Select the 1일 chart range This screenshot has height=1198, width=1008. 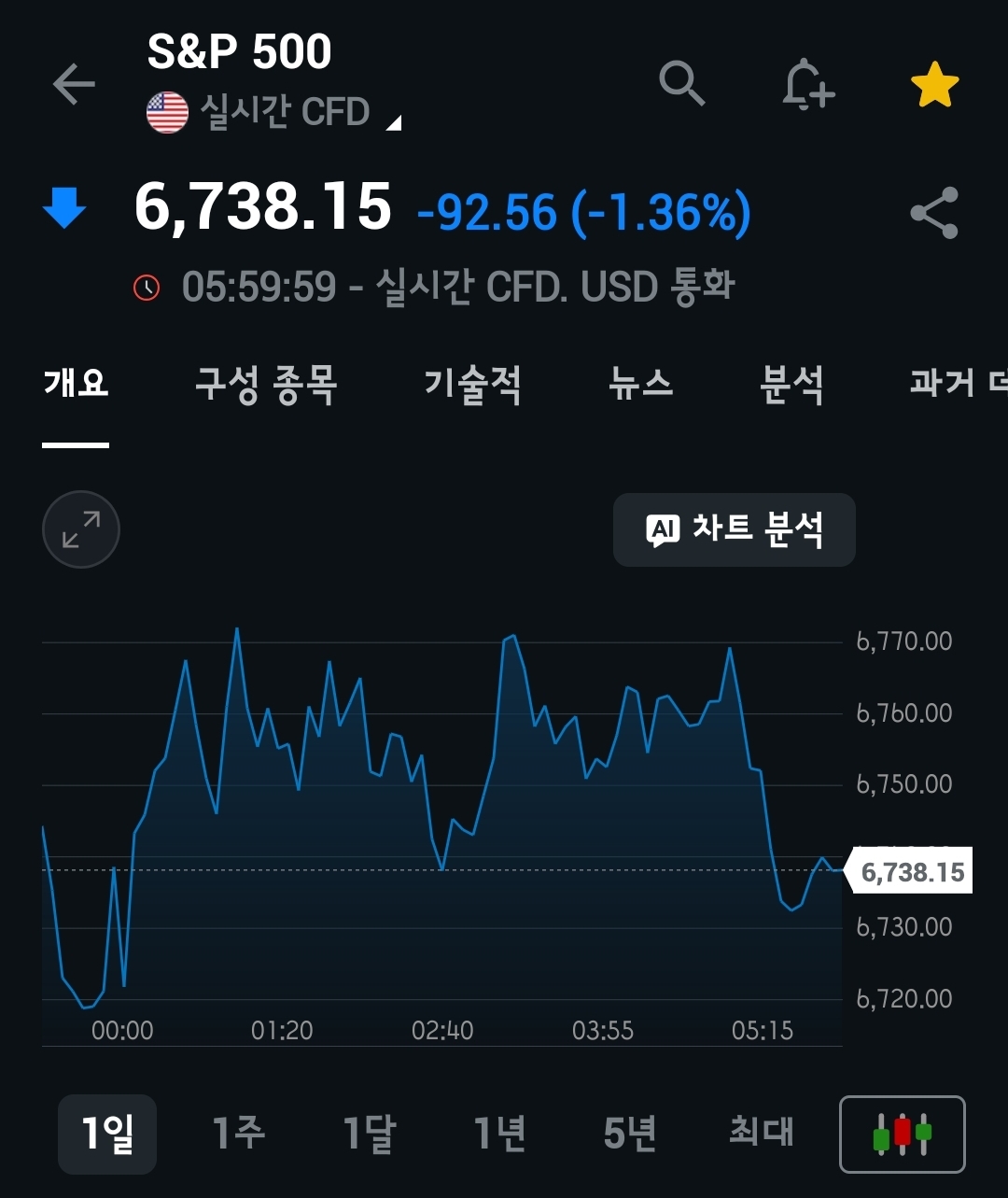tap(107, 1134)
